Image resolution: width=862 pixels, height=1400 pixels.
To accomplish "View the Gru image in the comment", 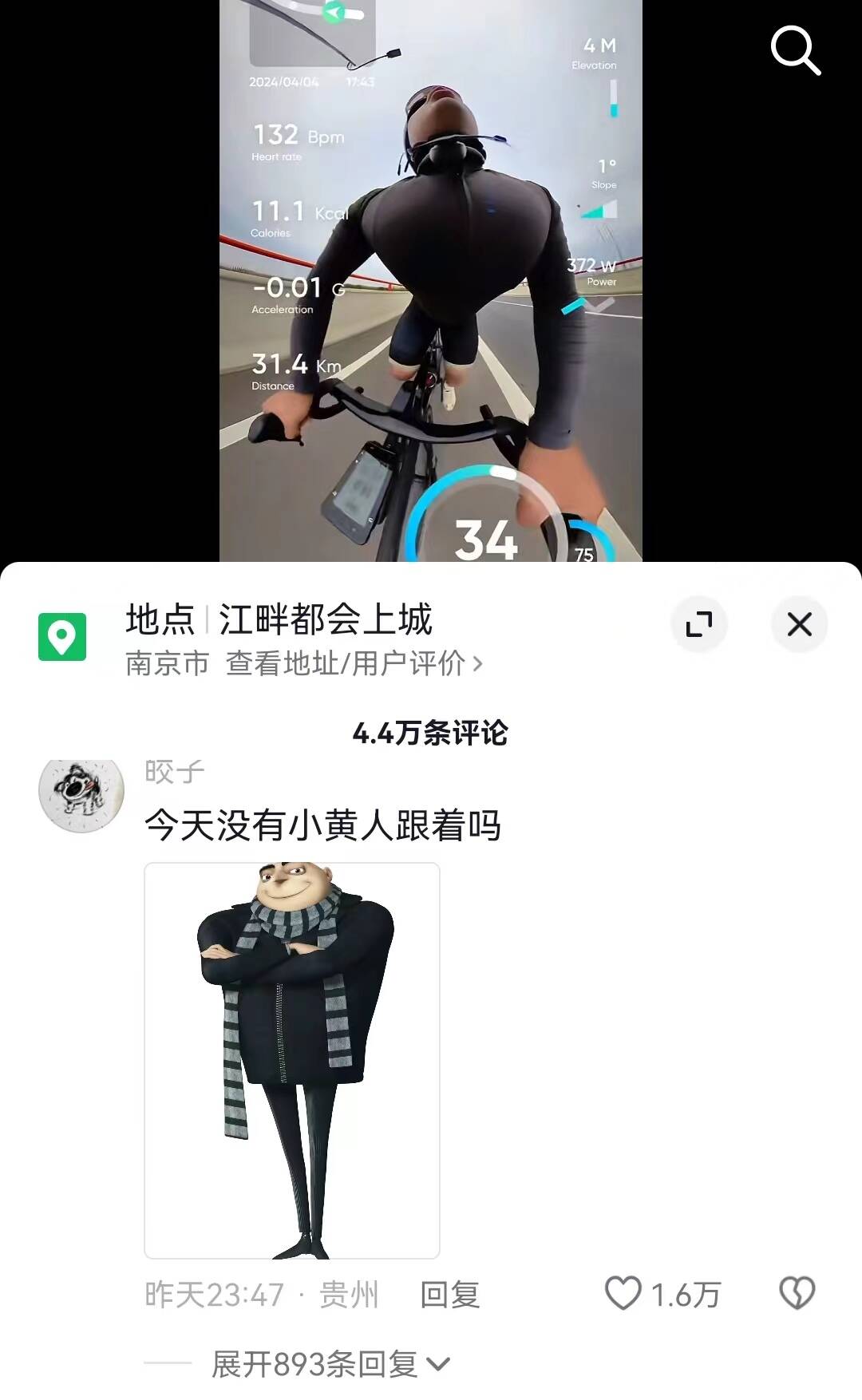I will 292,1060.
